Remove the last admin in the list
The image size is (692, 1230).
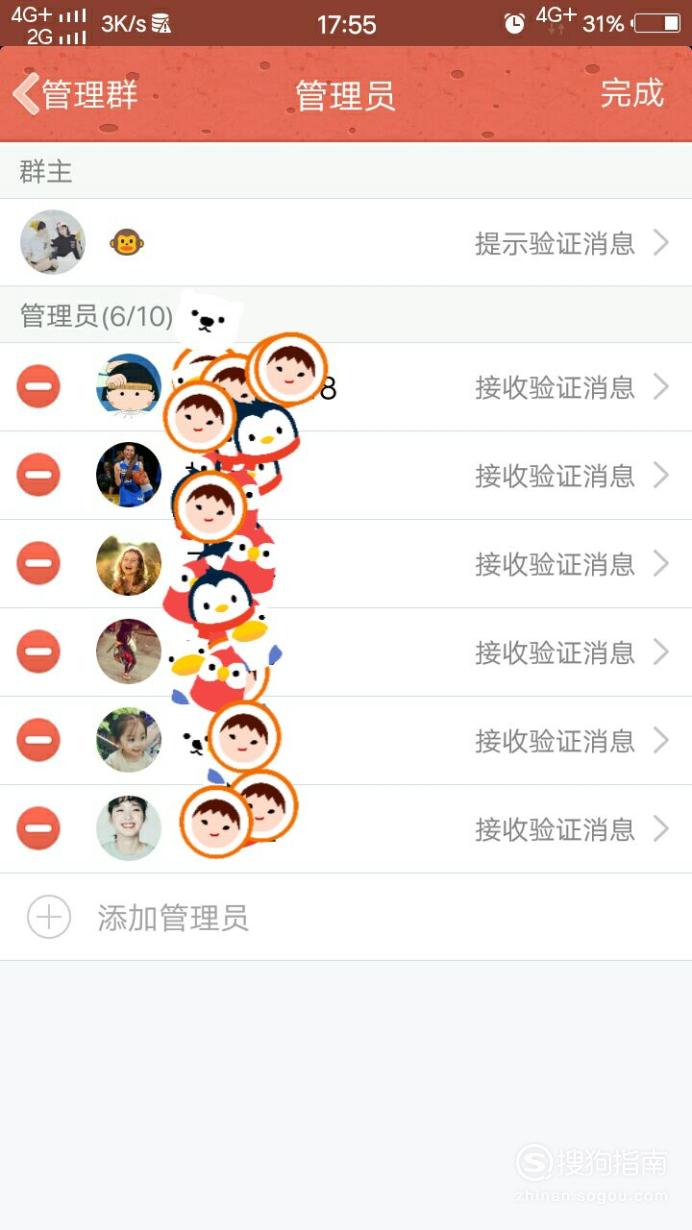[x=38, y=828]
